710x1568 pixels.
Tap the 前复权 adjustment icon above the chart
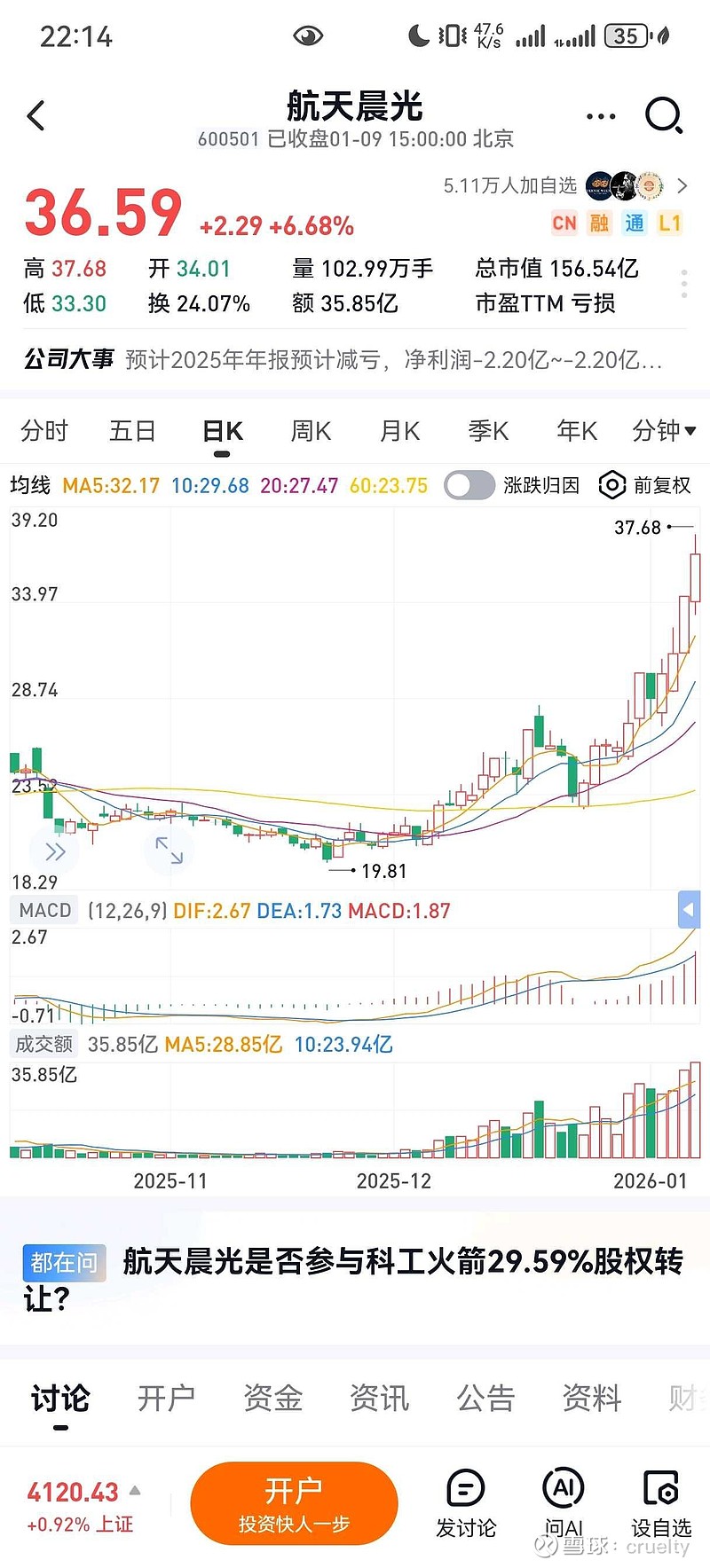pyautogui.click(x=611, y=485)
